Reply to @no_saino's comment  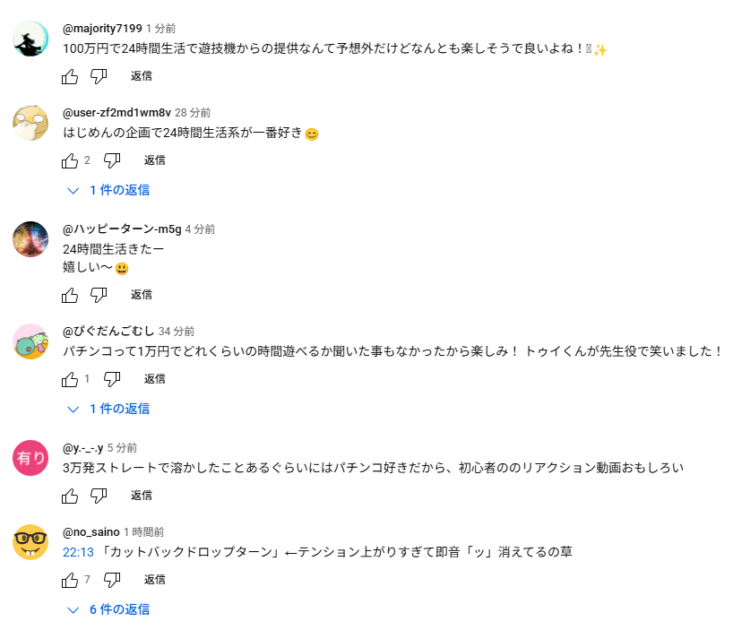click(154, 580)
